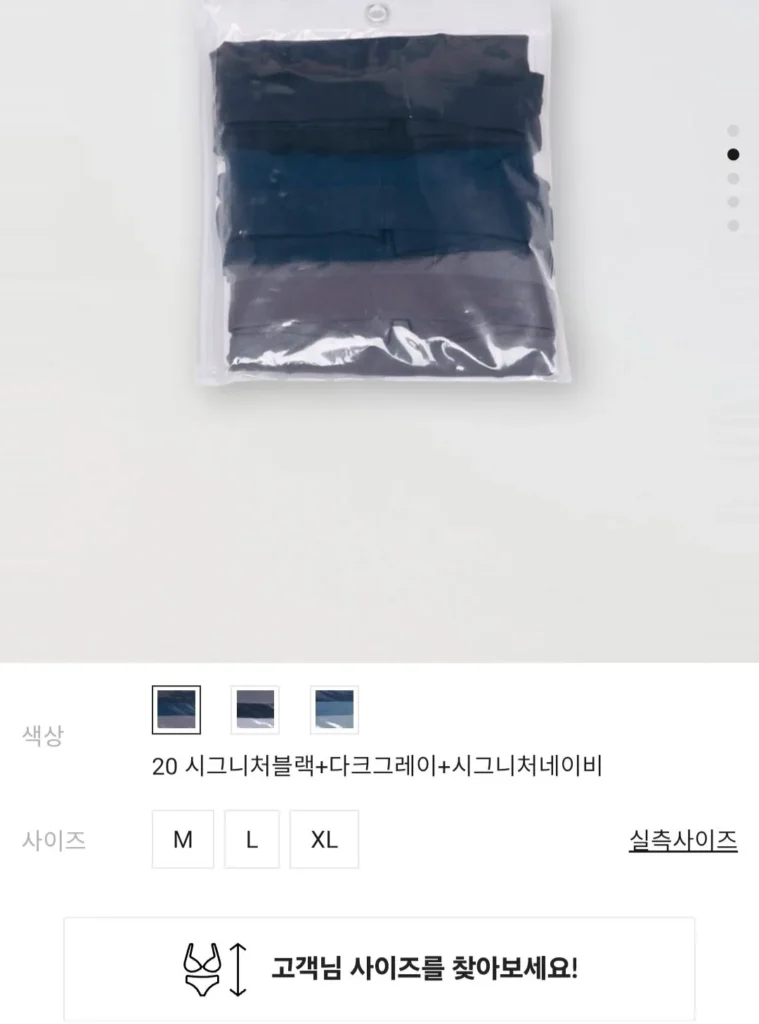Open the 실측사이즈 measurement link

click(x=683, y=840)
